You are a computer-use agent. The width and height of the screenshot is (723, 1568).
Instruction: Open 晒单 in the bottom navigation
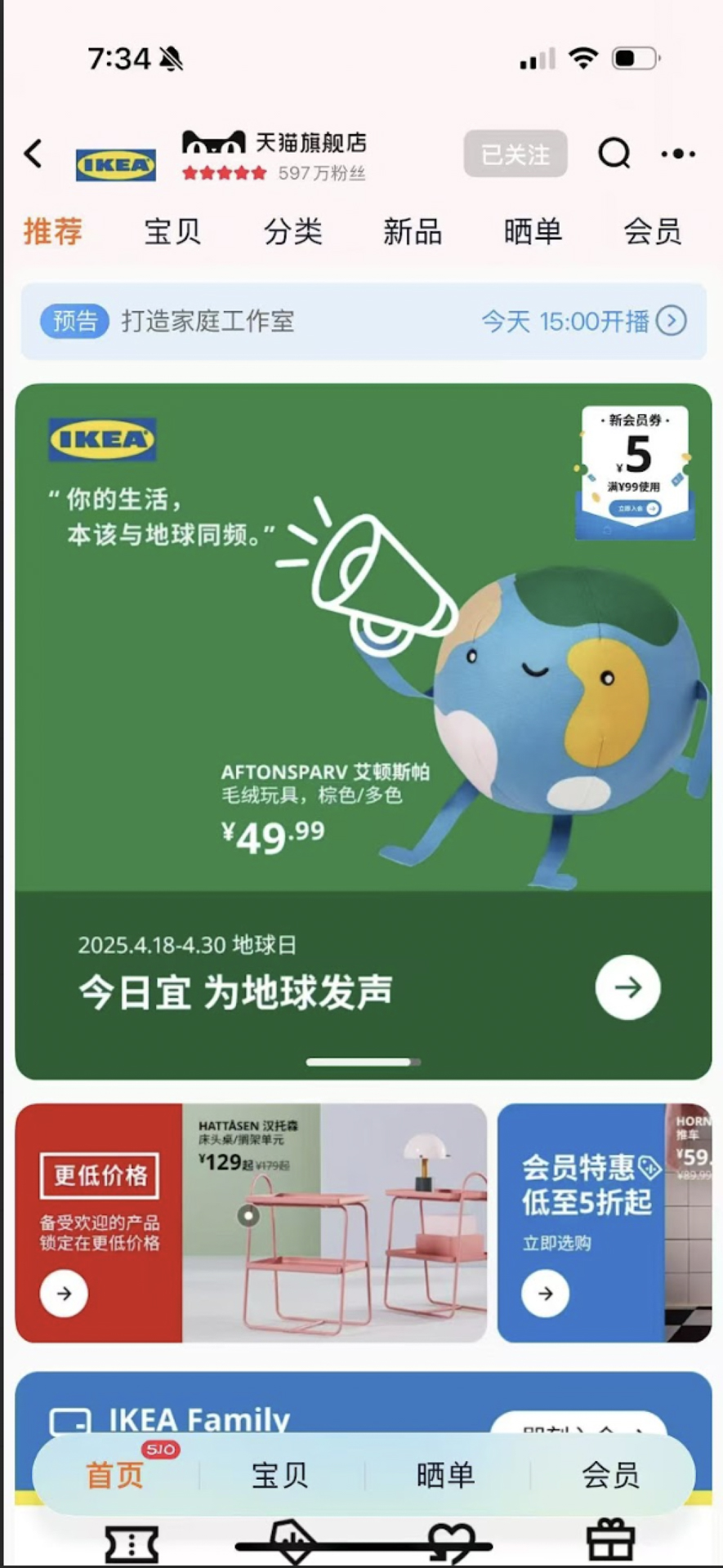445,1476
